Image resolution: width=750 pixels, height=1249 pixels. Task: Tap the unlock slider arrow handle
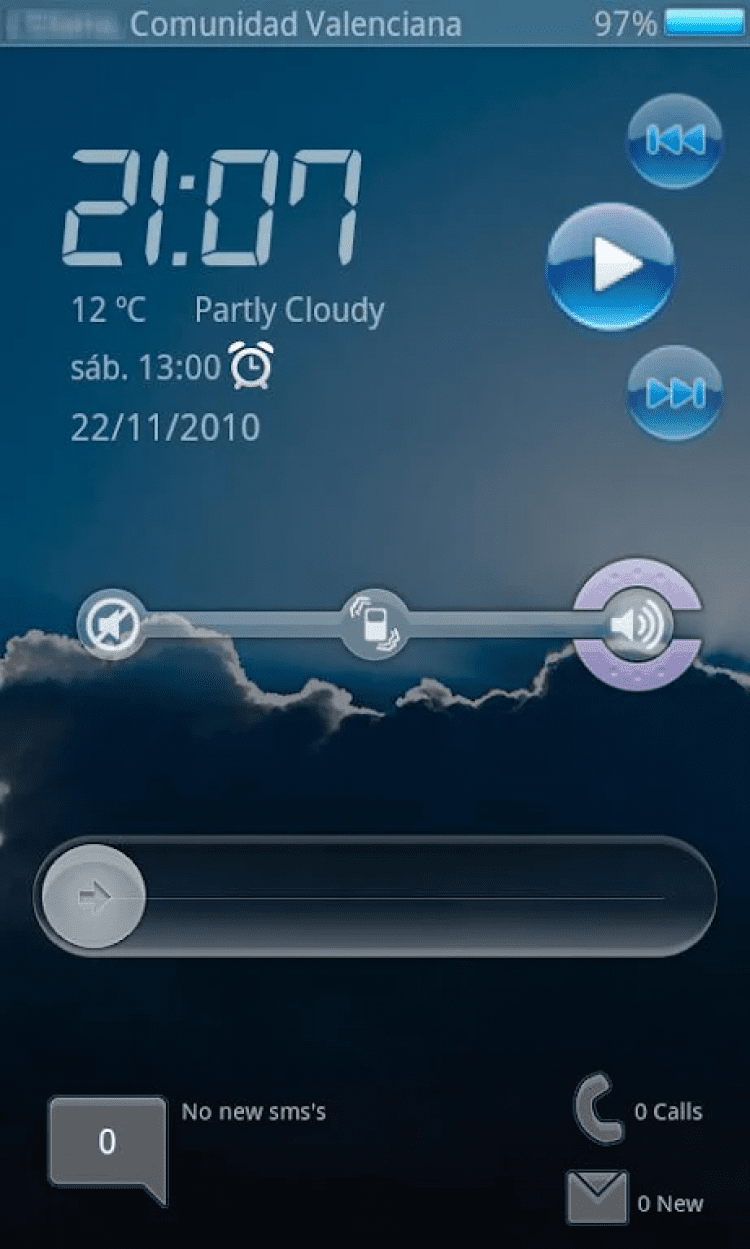[93, 898]
